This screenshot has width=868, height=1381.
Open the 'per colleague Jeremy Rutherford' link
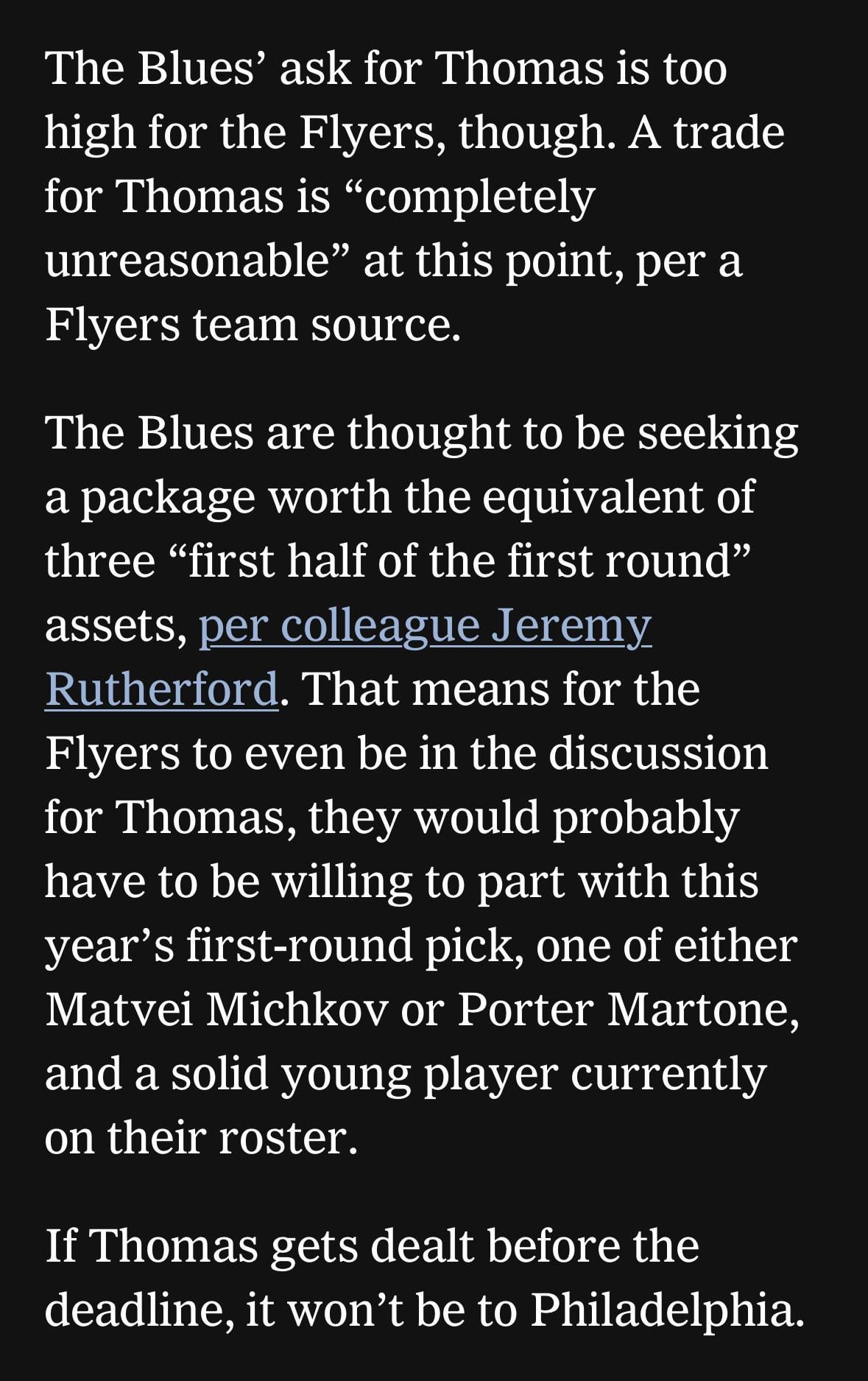425,626
